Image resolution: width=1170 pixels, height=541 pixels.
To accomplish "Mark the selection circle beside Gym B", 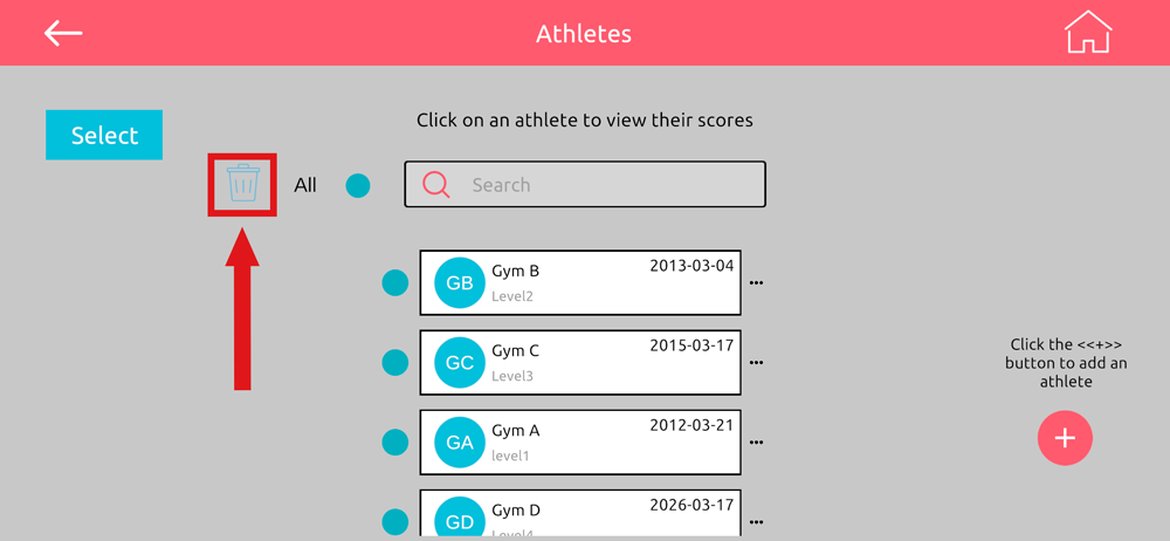I will 395,283.
